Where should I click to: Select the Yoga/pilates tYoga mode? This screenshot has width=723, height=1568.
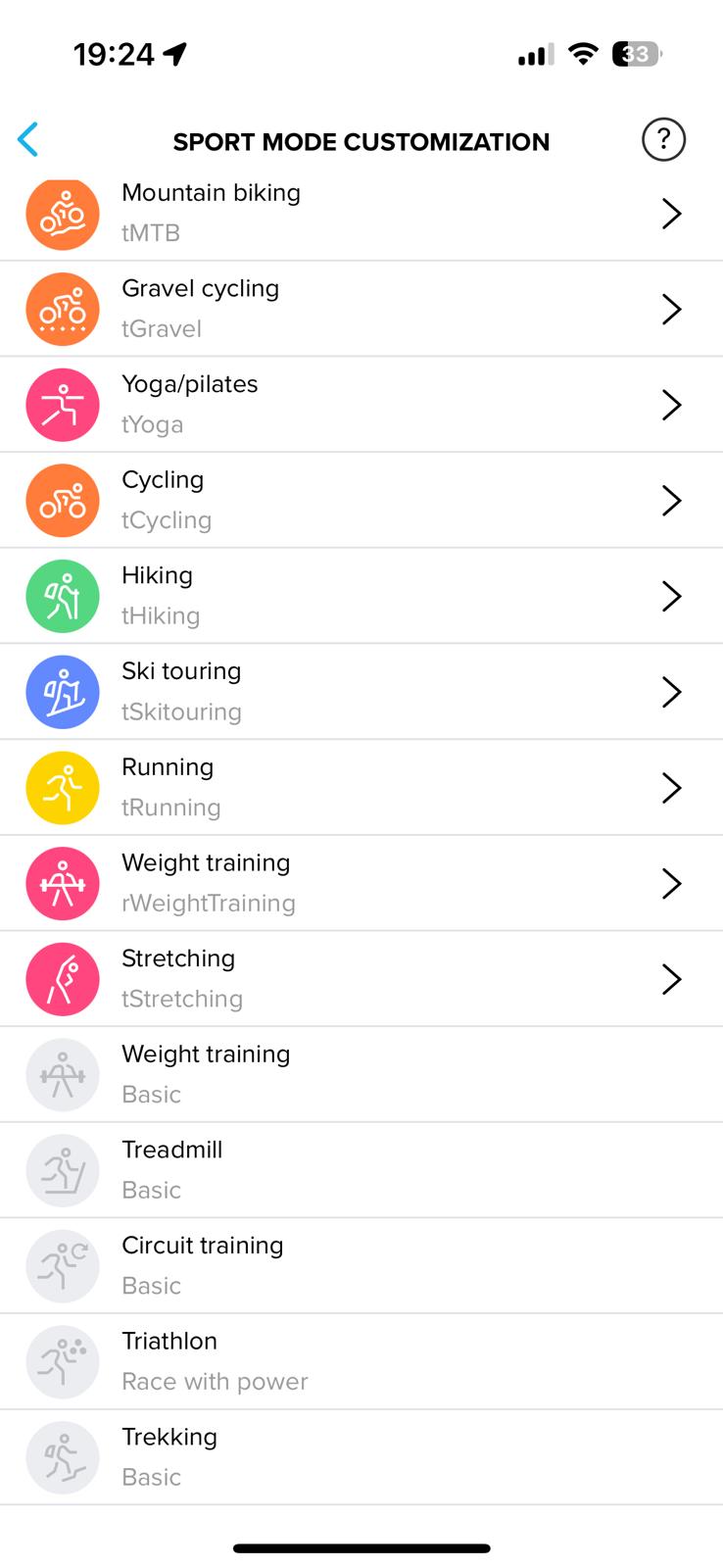361,405
